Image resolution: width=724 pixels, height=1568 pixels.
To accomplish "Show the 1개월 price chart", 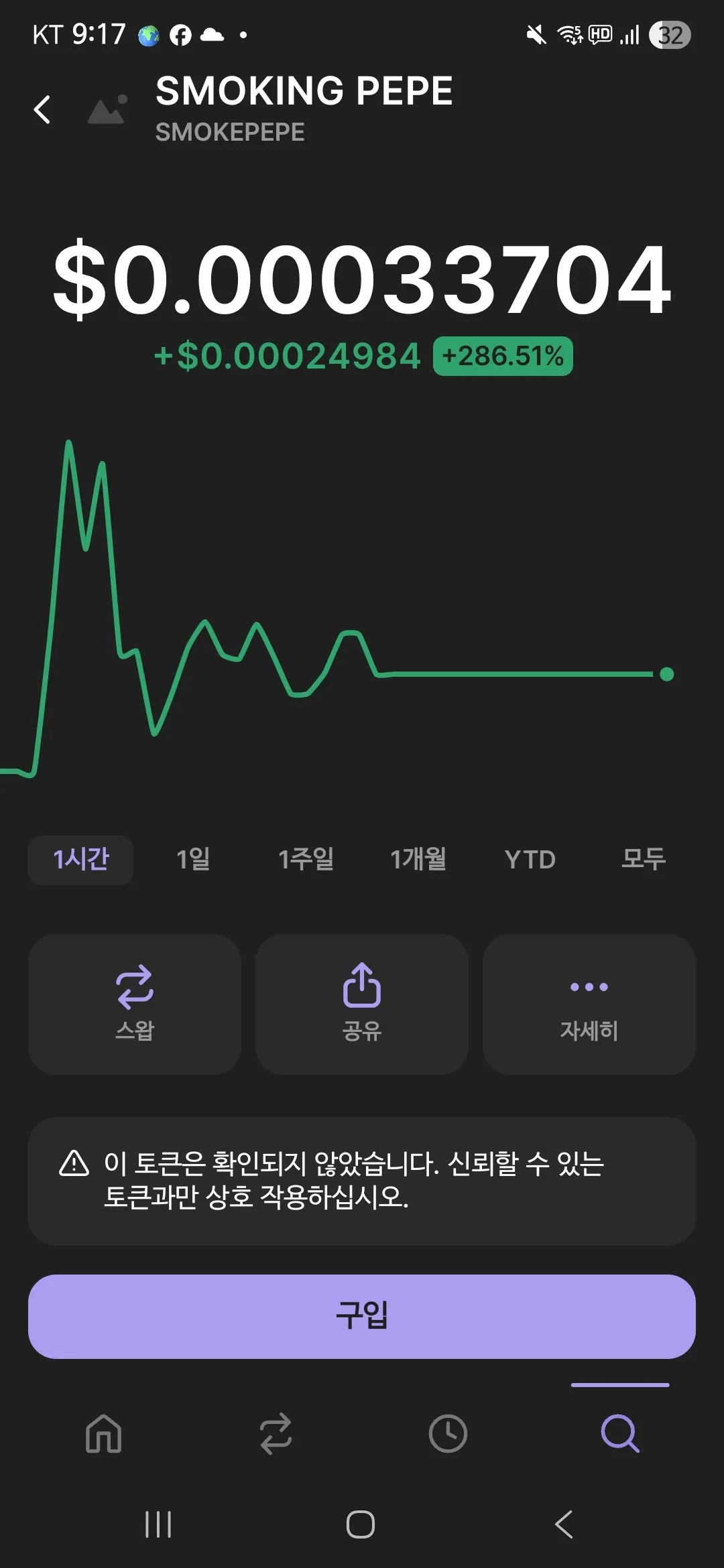I will 418,859.
